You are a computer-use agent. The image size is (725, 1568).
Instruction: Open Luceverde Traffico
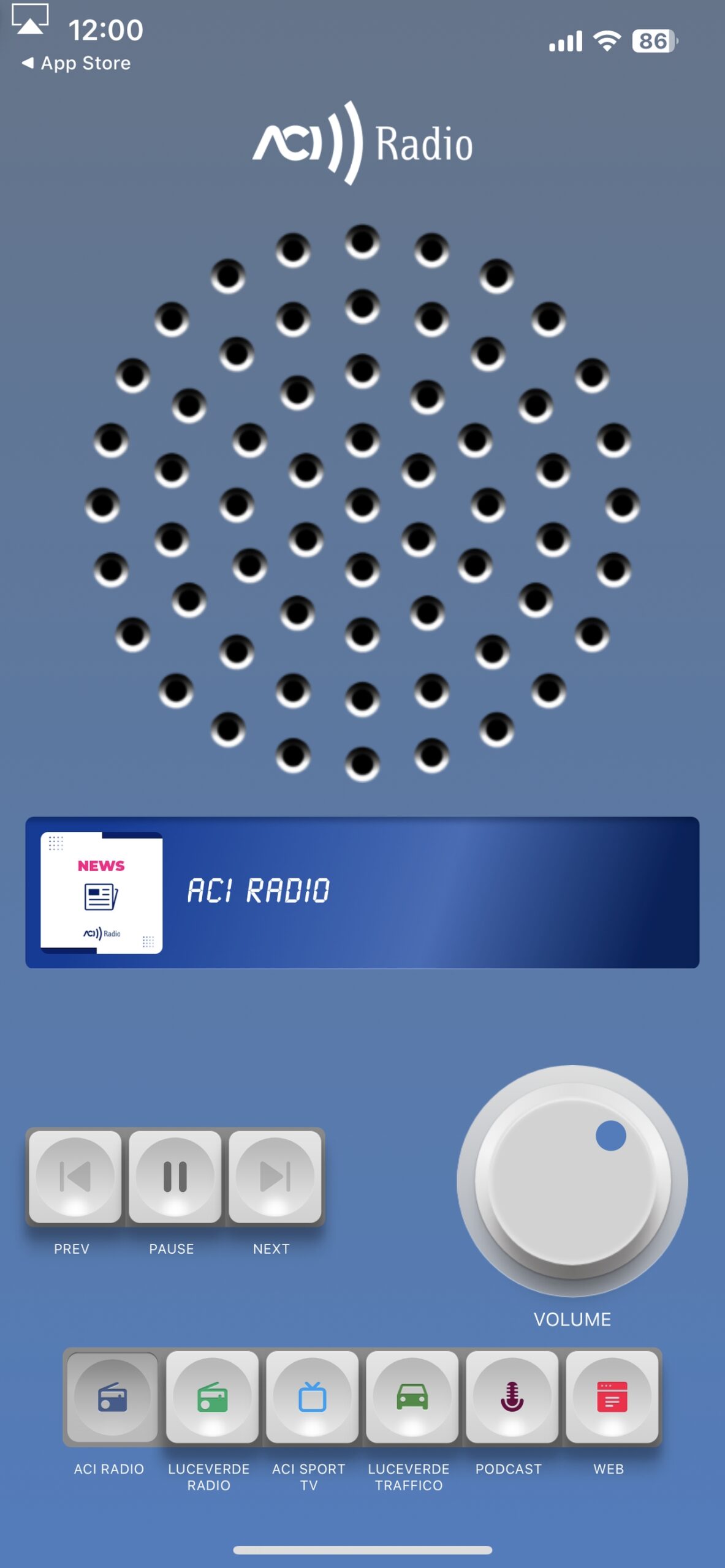(412, 1398)
